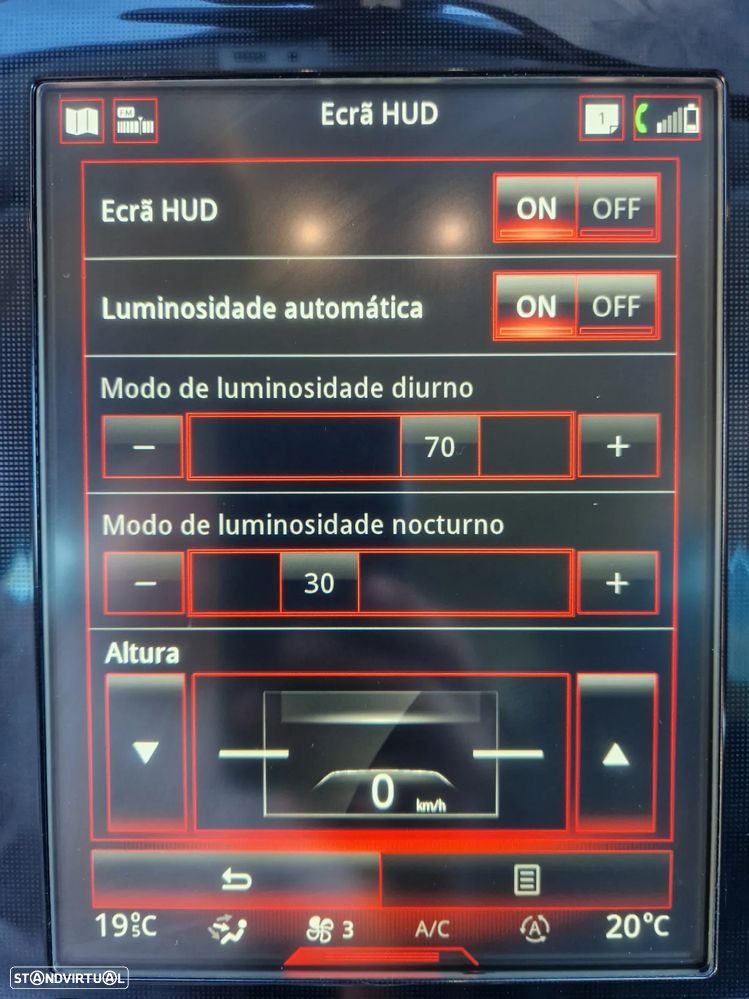Open the notifications page icon
This screenshot has height=999, width=749.
point(601,119)
